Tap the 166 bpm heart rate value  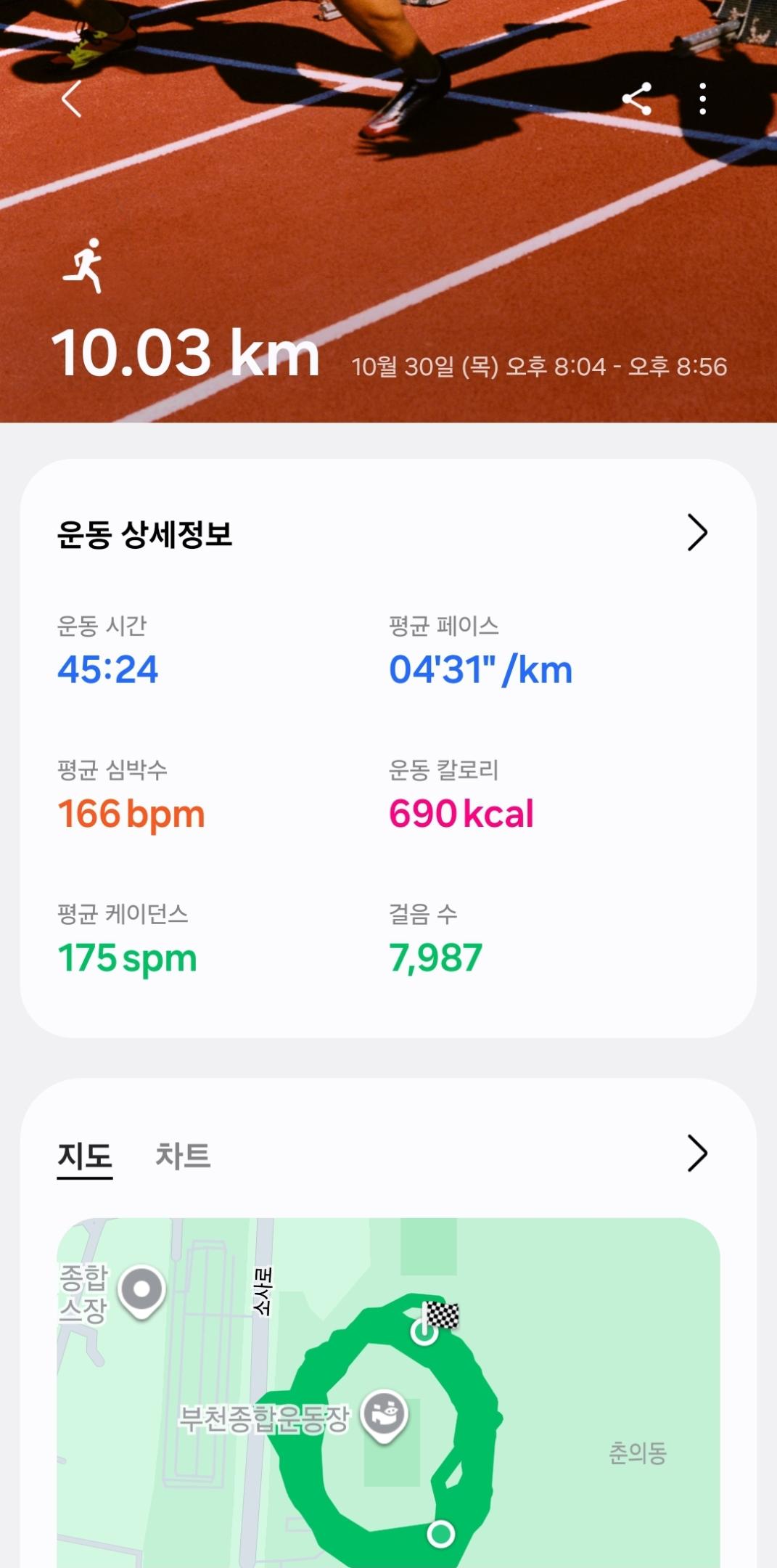coord(131,814)
